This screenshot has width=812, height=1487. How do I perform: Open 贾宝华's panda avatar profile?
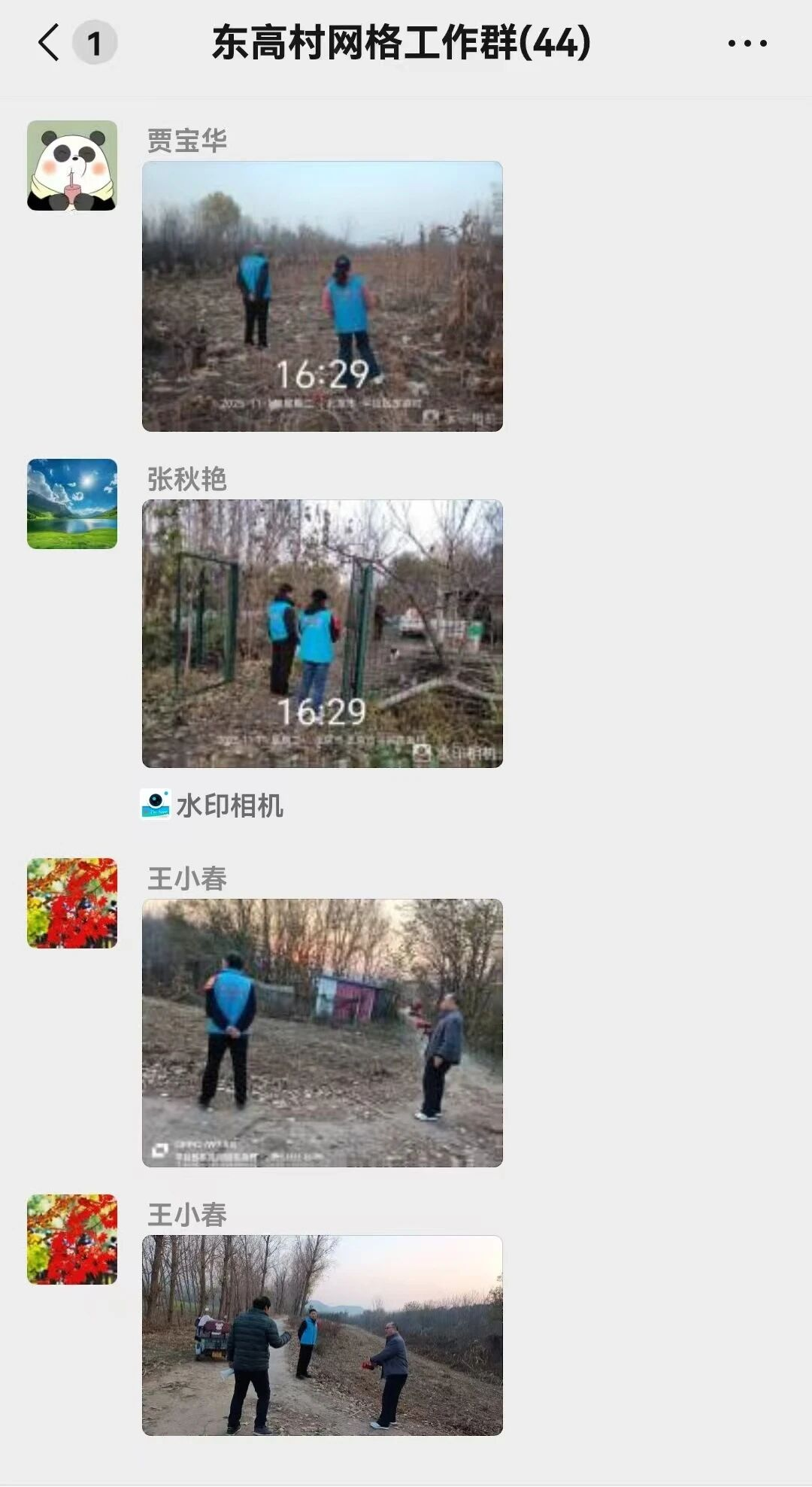tap(72, 165)
